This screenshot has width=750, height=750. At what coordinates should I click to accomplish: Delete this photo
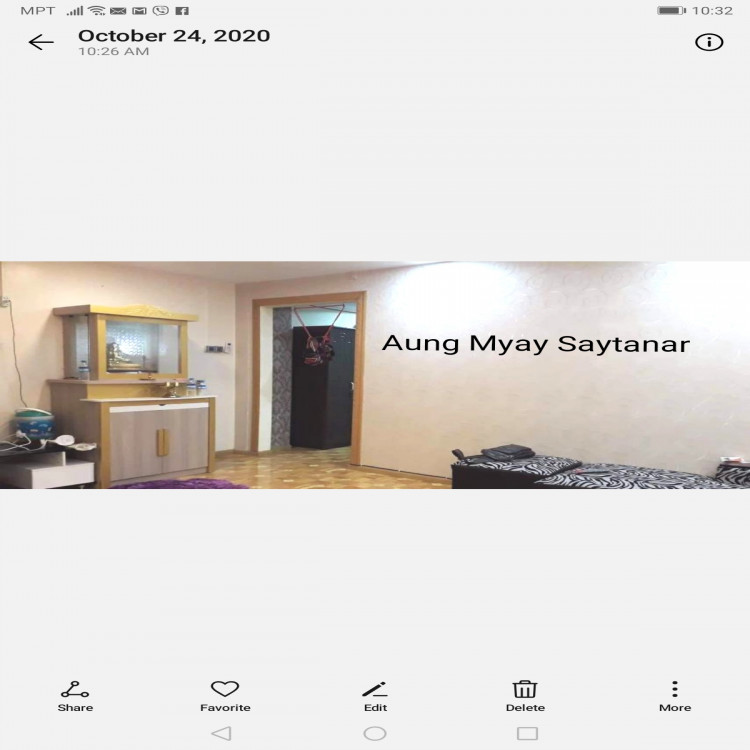point(525,695)
